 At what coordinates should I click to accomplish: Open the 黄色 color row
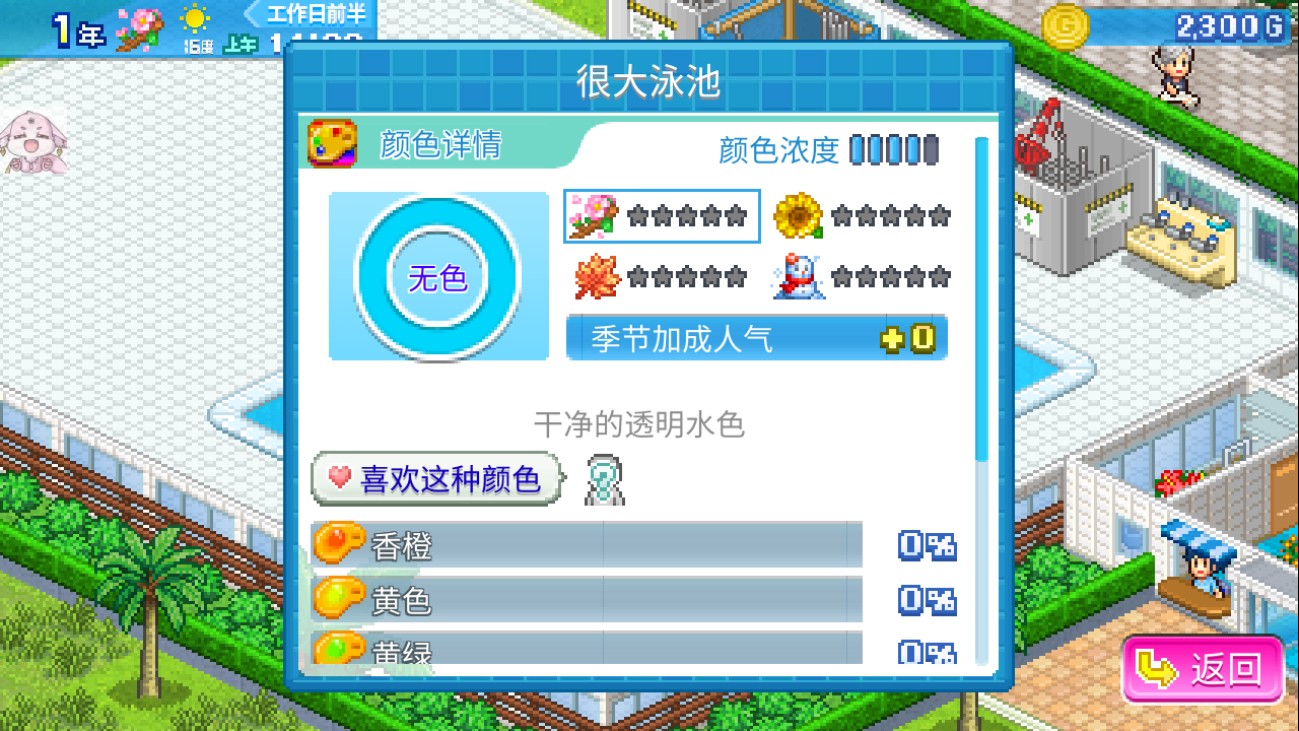coord(586,600)
